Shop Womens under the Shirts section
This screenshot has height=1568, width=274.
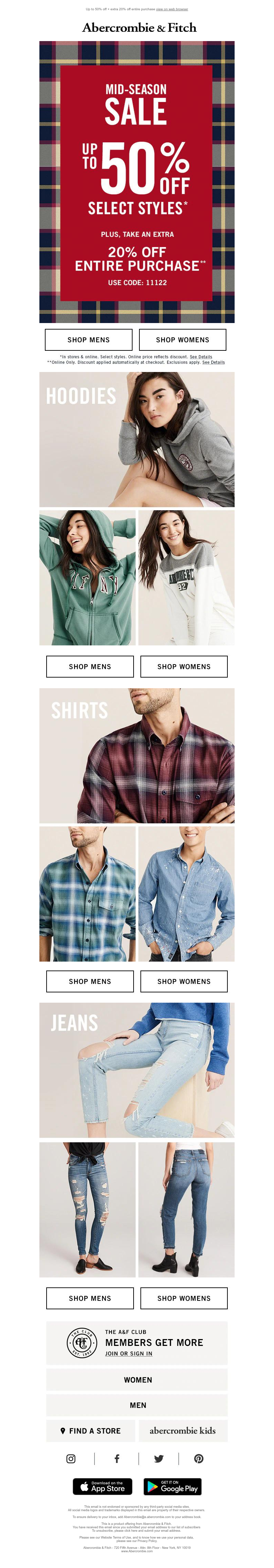tap(183, 981)
